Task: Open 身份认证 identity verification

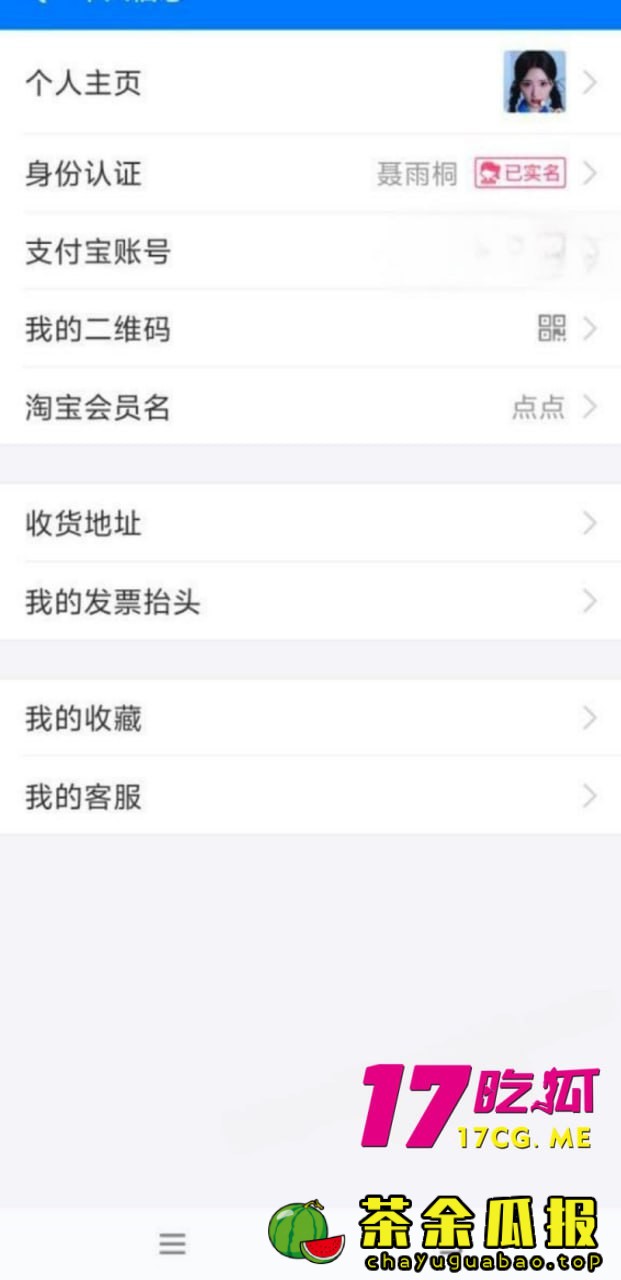Action: pyautogui.click(x=310, y=174)
